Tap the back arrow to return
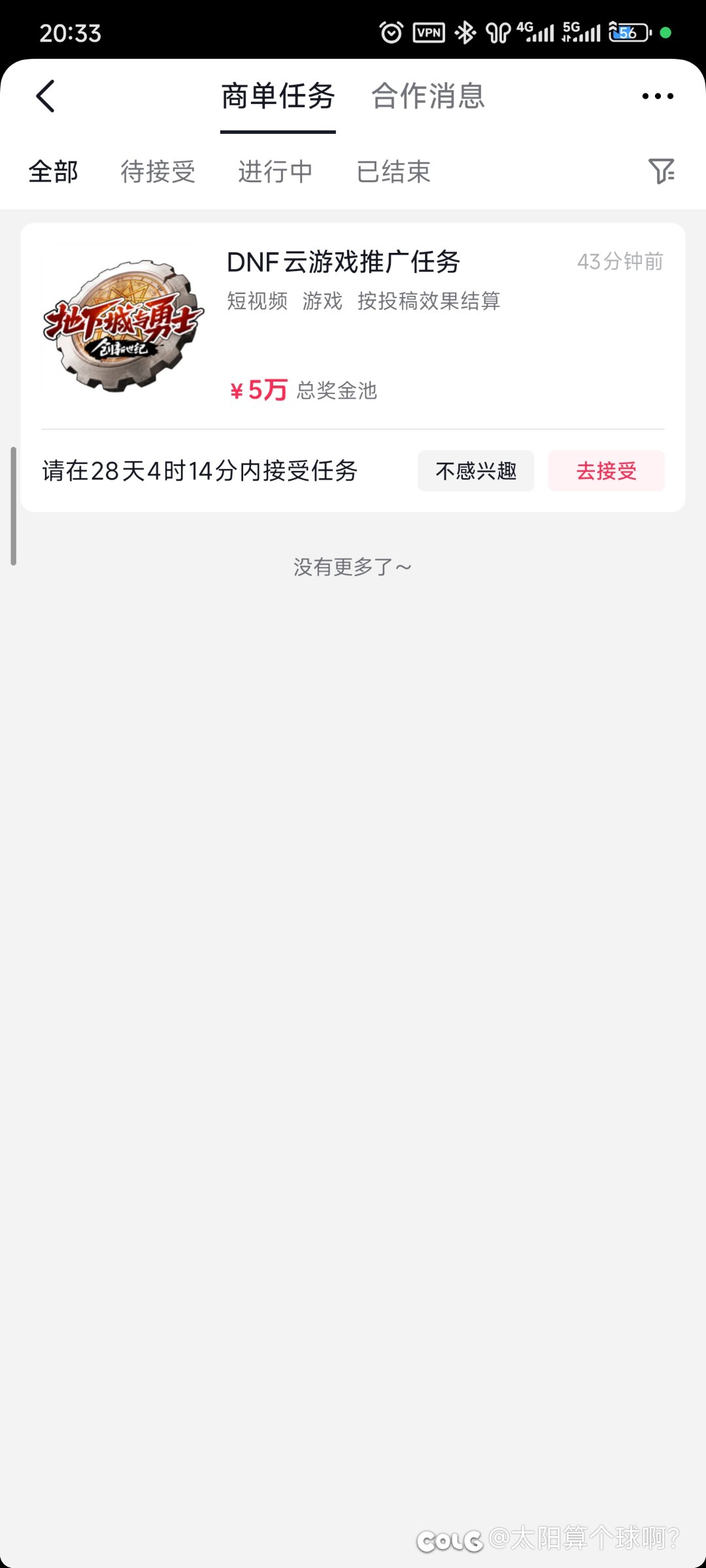This screenshot has height=1568, width=706. [x=44, y=95]
